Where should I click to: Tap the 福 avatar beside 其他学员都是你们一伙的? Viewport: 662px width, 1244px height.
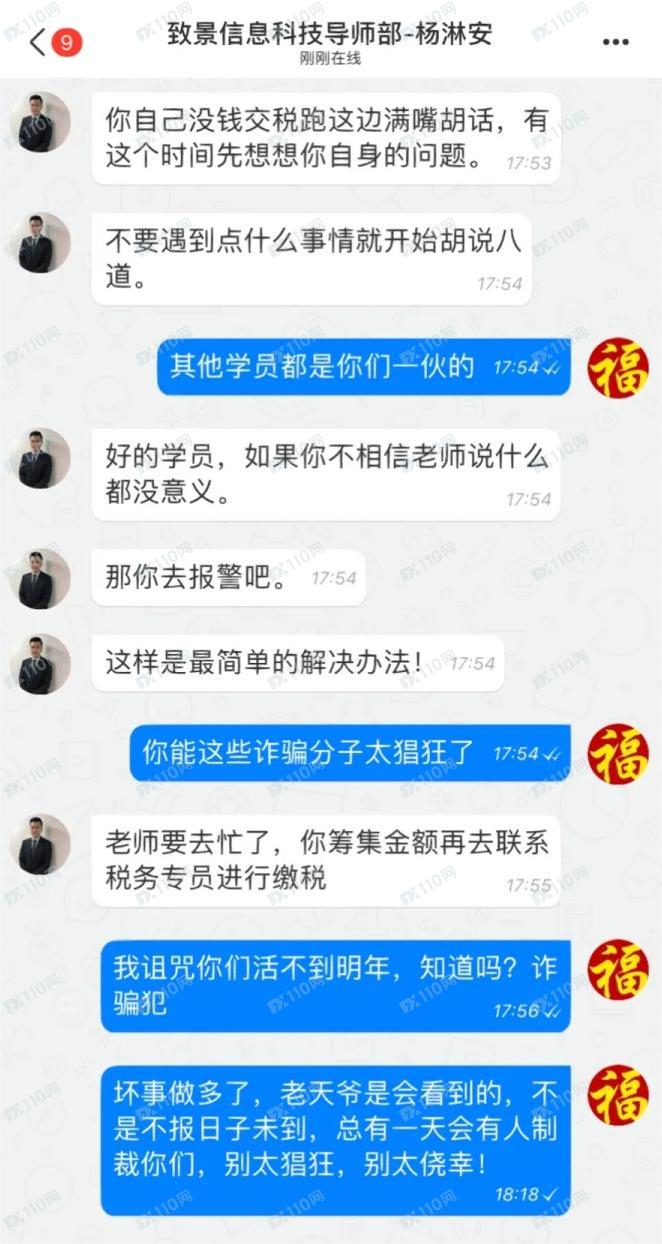click(617, 368)
